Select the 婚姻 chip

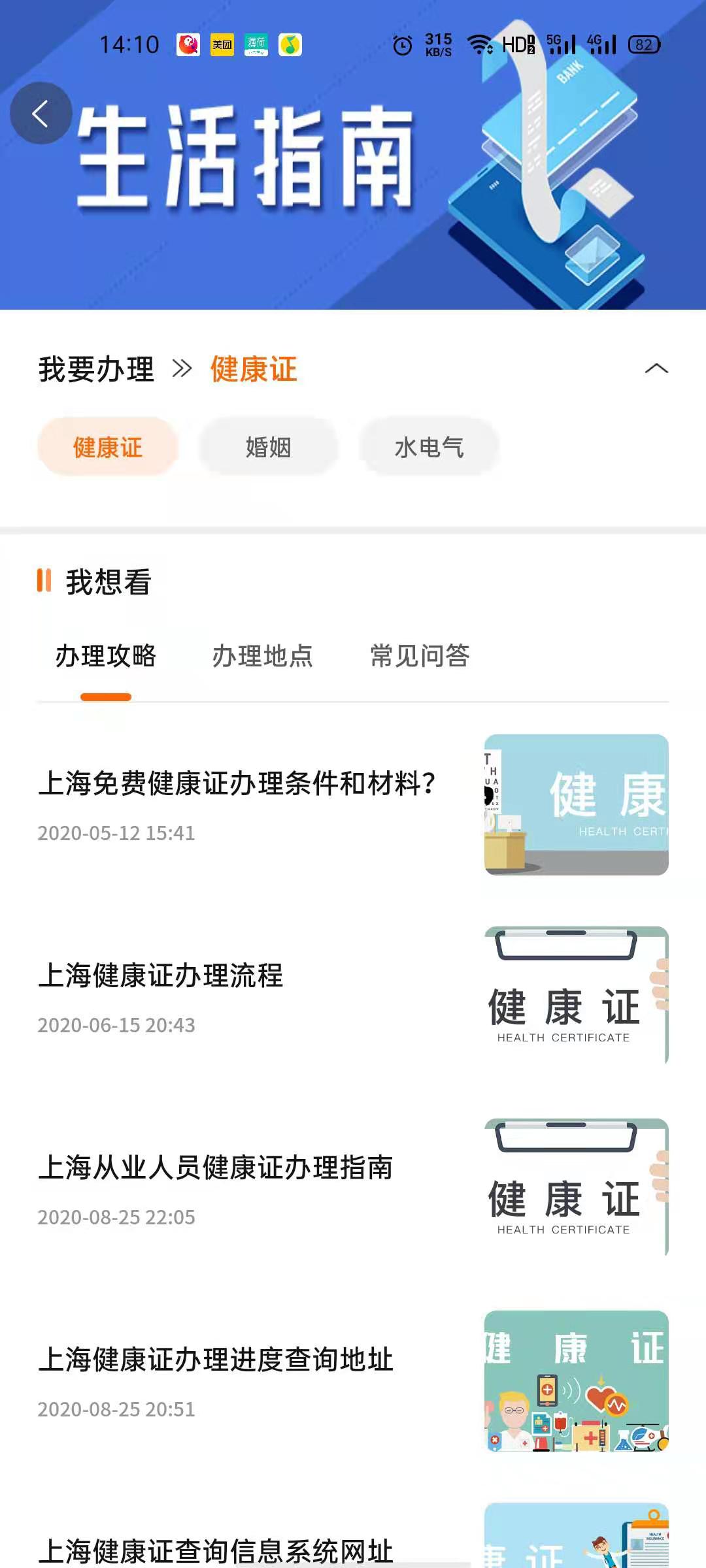268,448
